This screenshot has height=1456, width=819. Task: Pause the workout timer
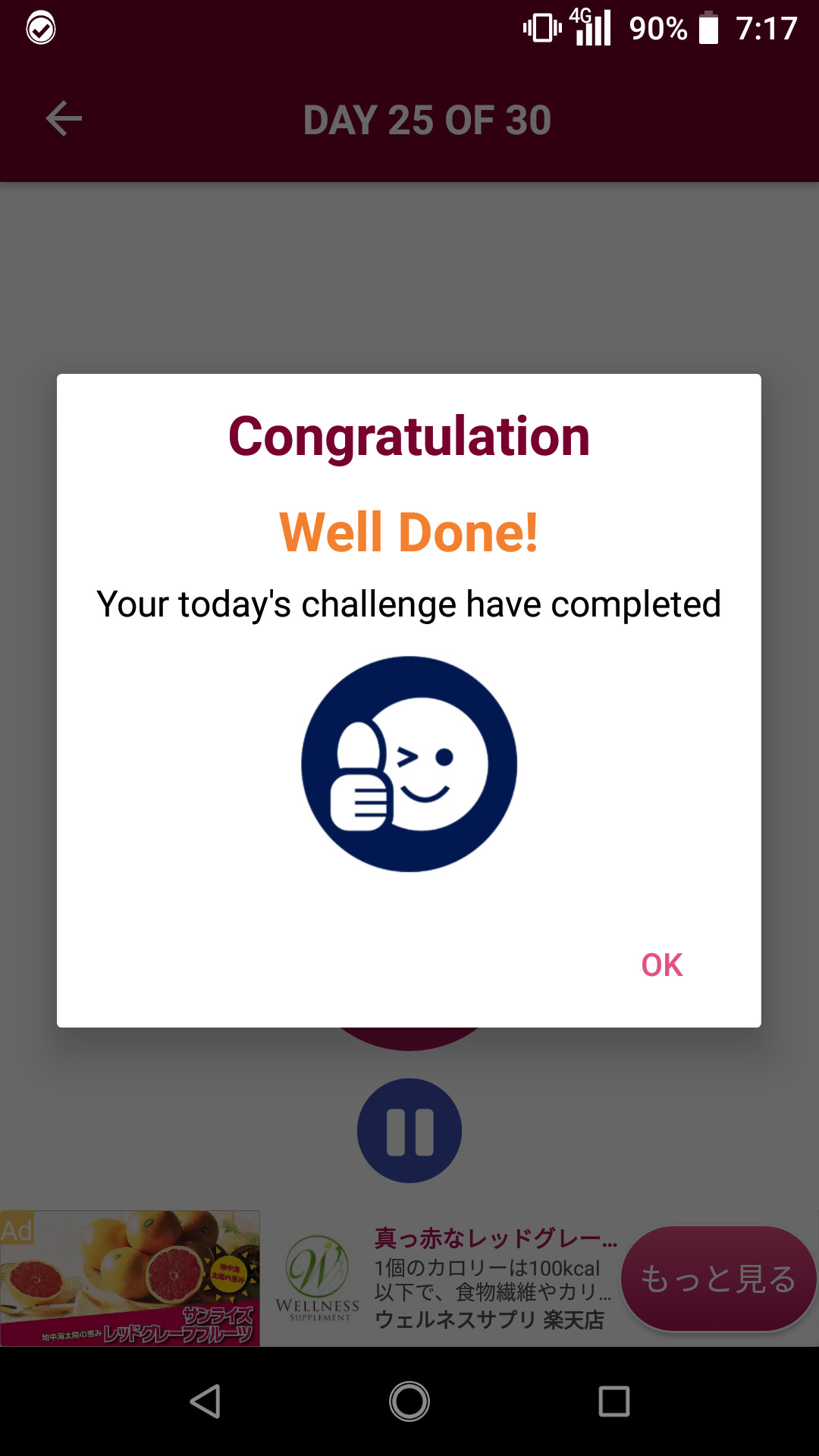tap(409, 1131)
